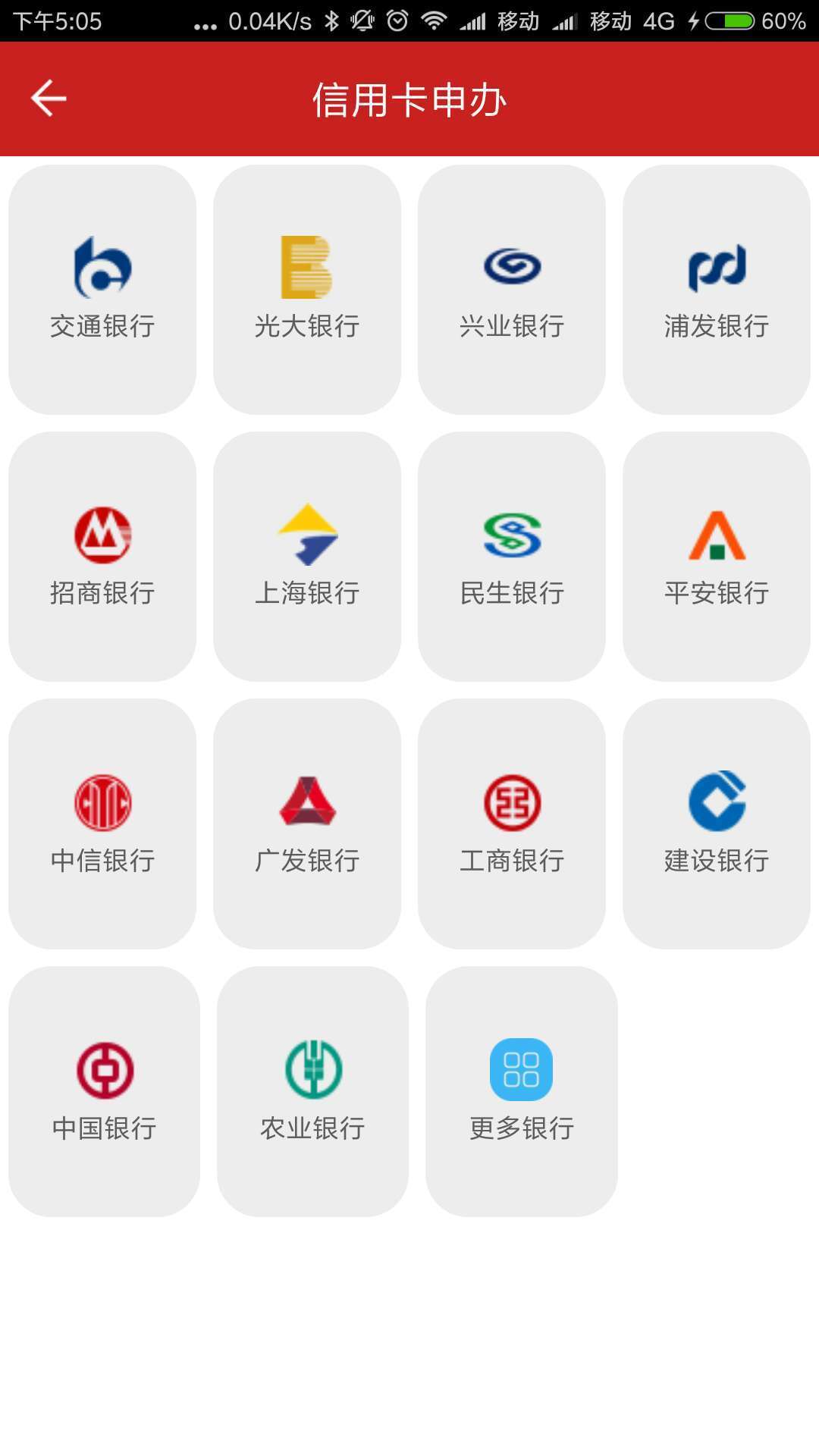The width and height of the screenshot is (819, 1456).
Task: Tap the 招商银行 tile
Action: (102, 557)
